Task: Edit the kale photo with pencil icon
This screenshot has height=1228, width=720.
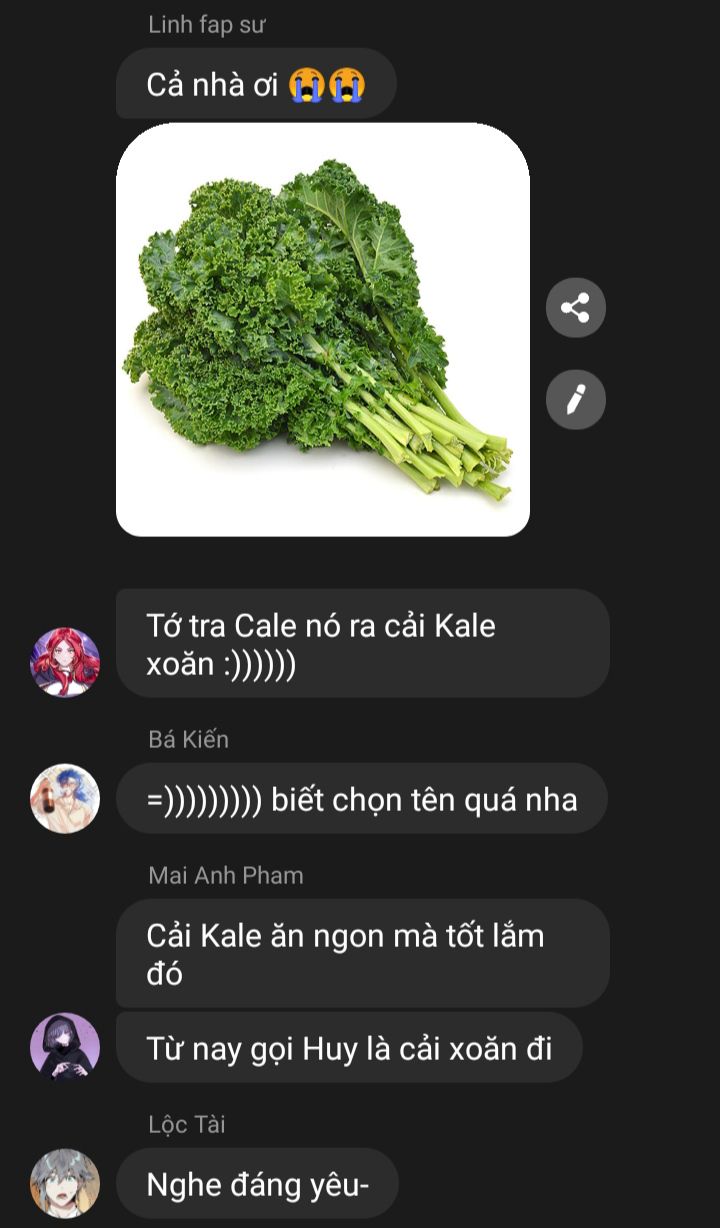Action: click(x=576, y=400)
